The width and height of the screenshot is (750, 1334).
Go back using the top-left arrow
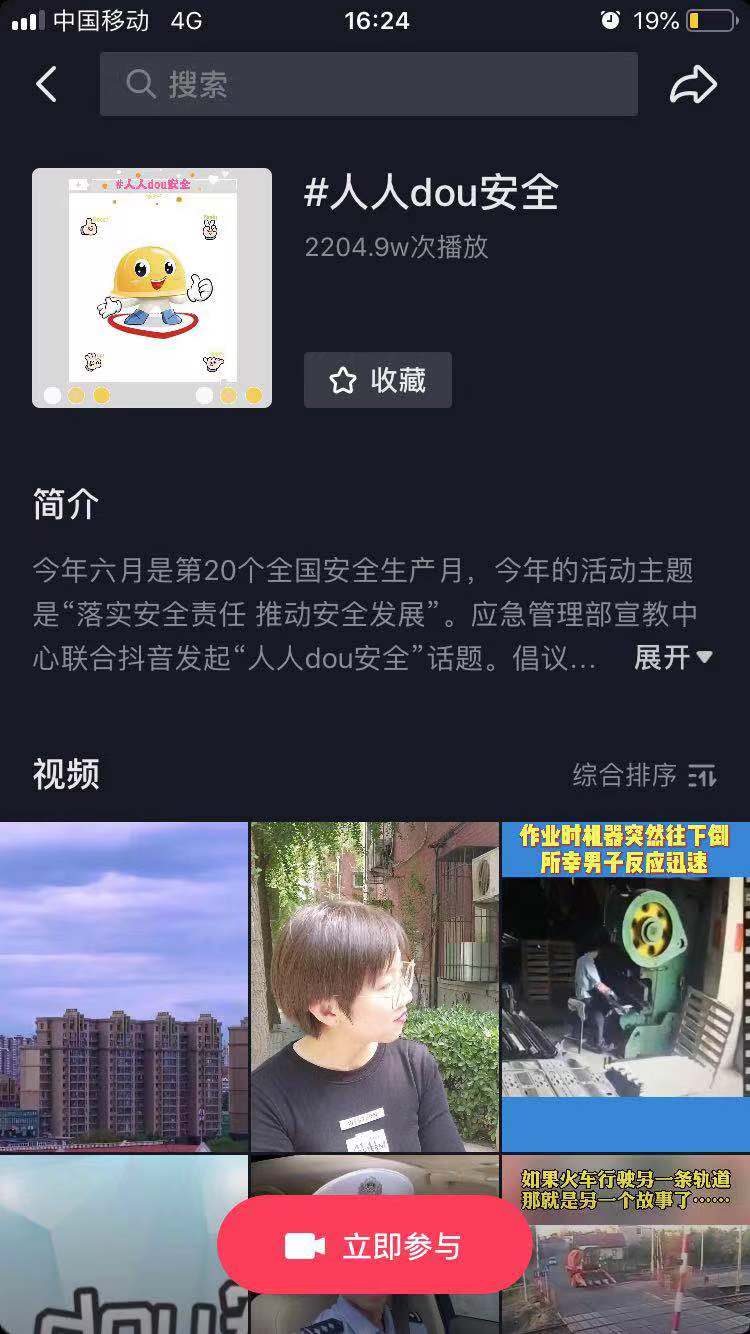[46, 85]
